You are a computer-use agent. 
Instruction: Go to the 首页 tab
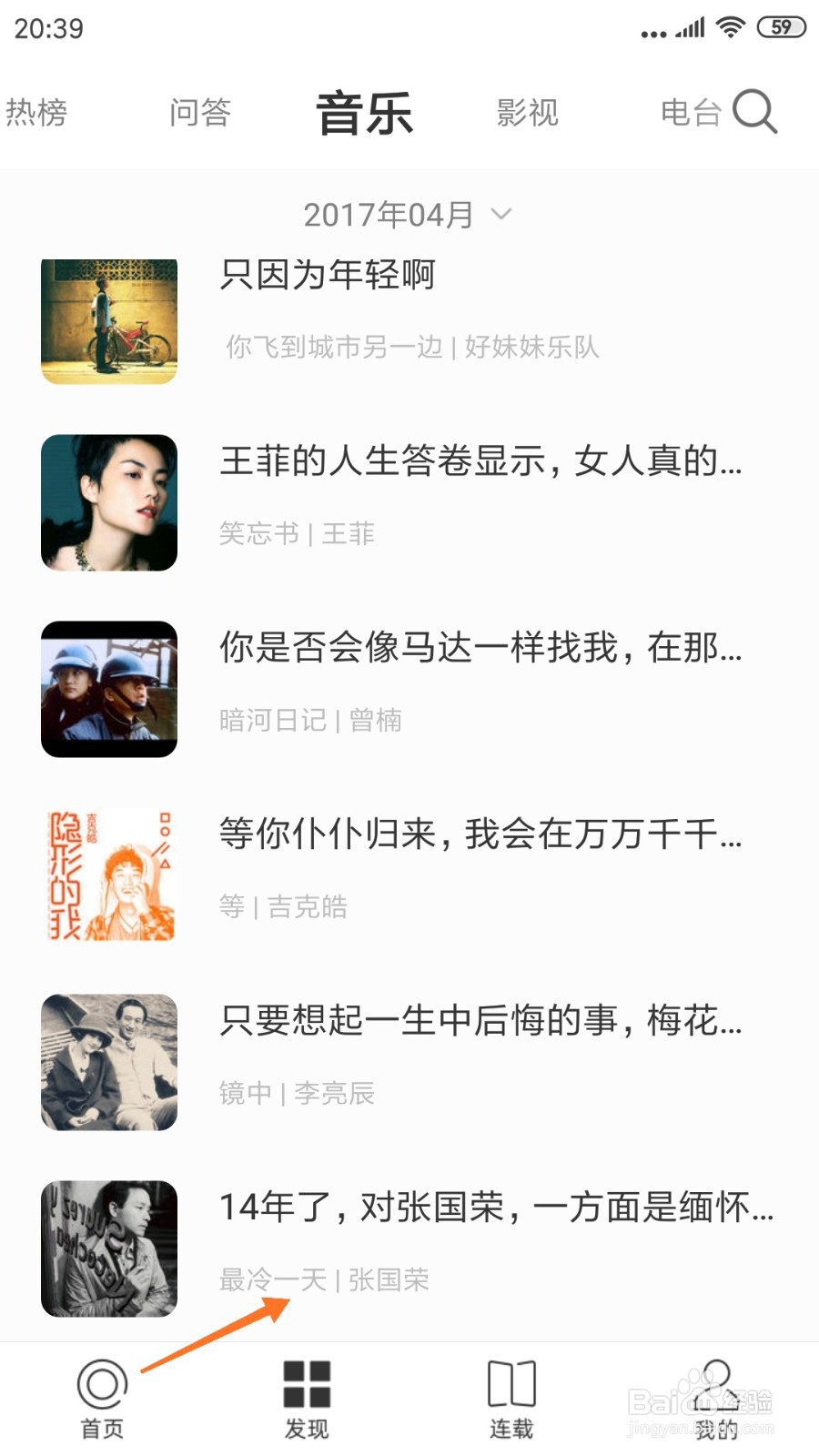pos(102,1399)
